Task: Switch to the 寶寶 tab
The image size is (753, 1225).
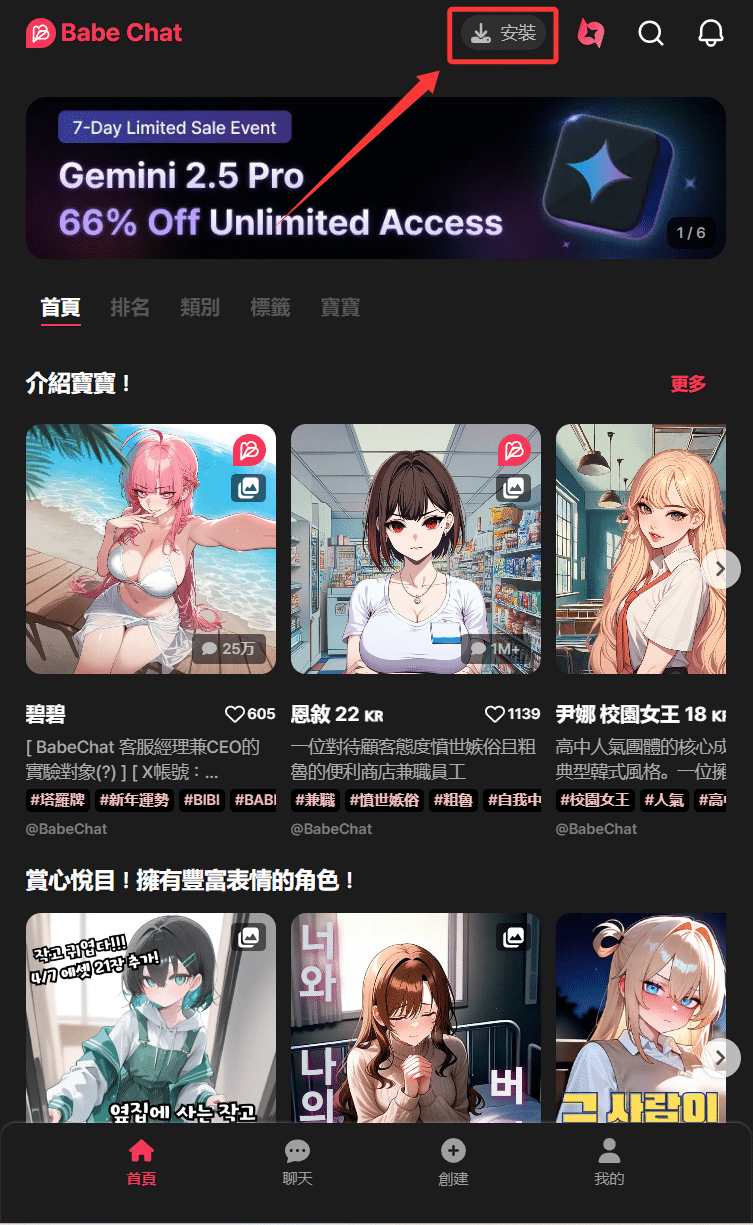Action: (x=340, y=307)
